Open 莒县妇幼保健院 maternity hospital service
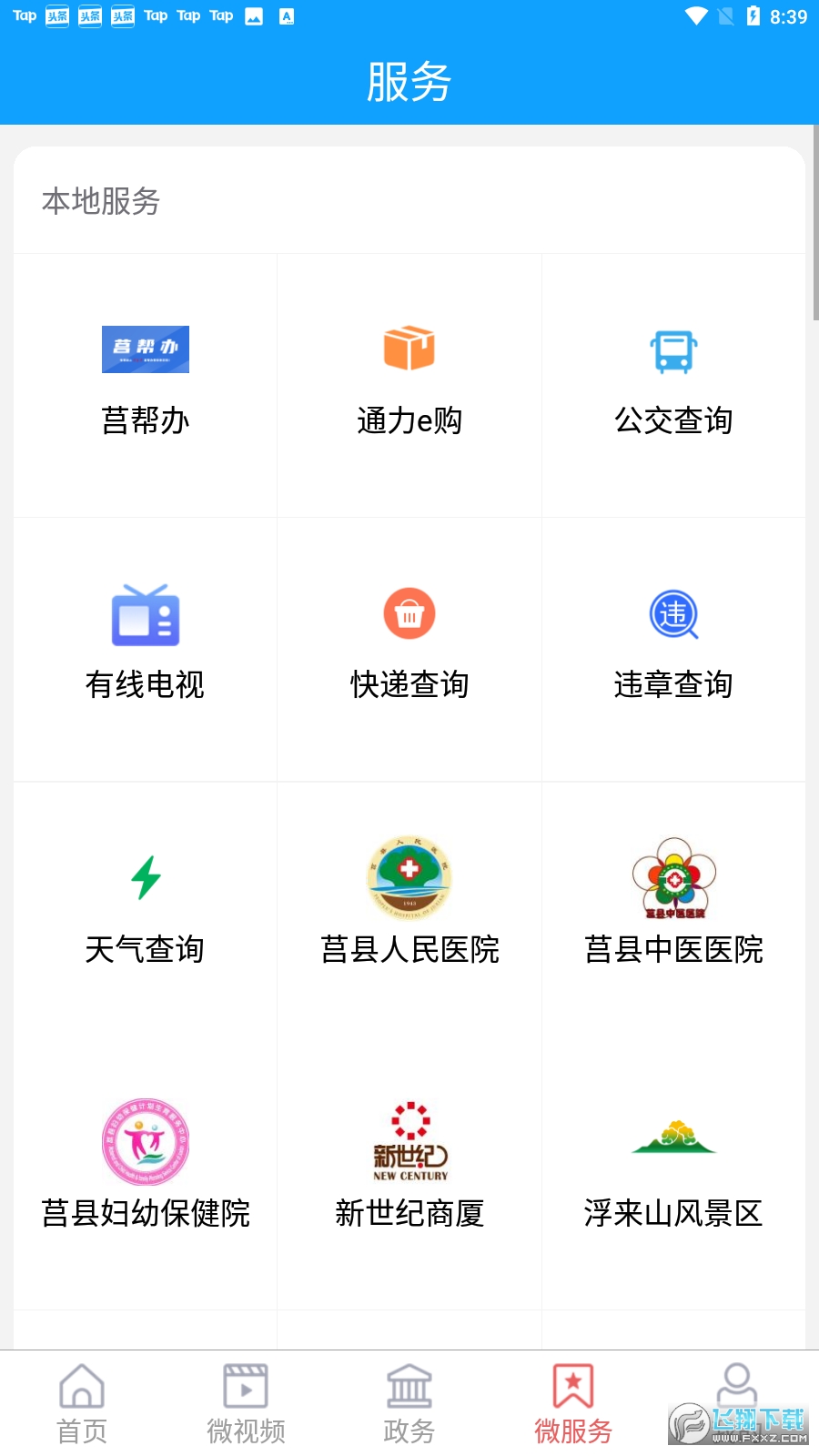The height and width of the screenshot is (1456, 819). coord(145,1174)
